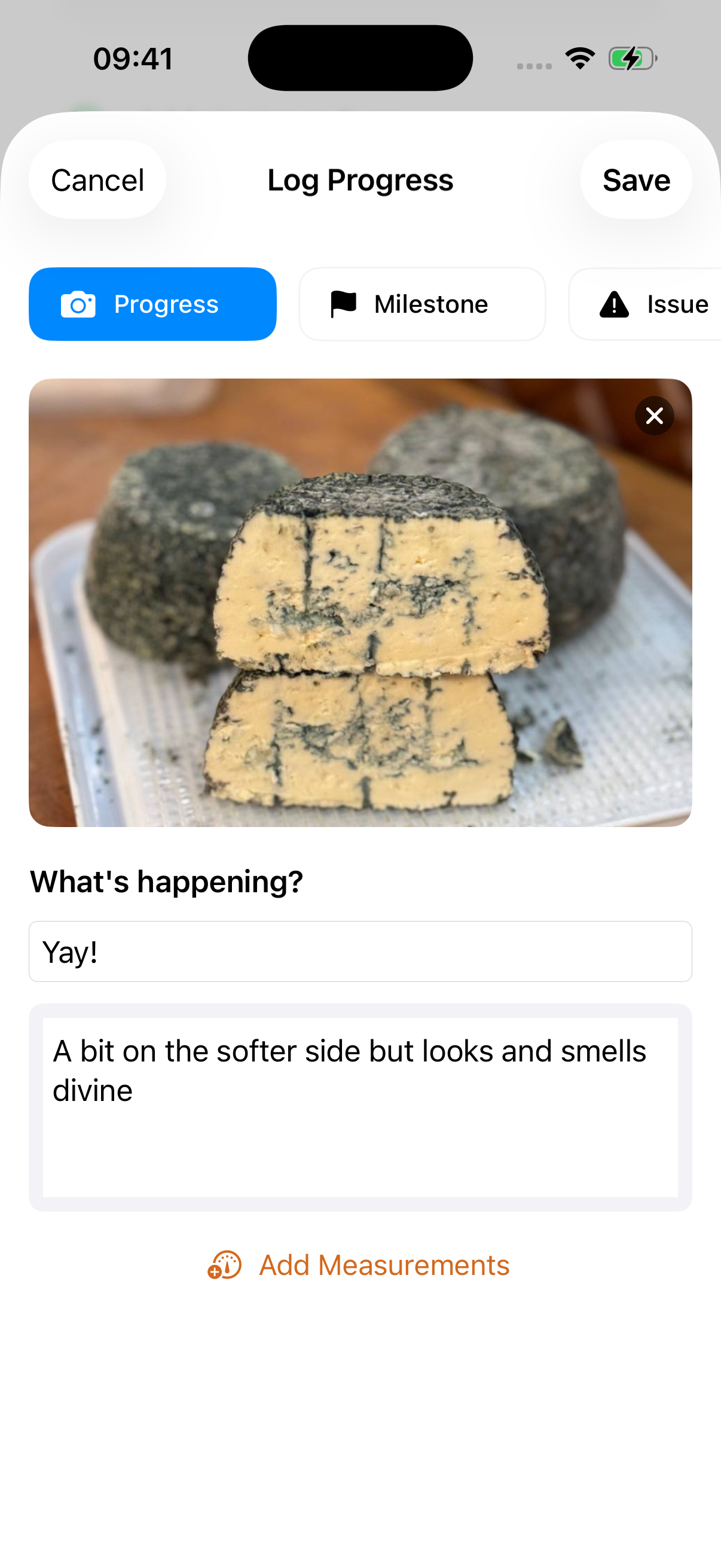Remove the attached cheese photo using the X
721x1568 pixels.
click(x=655, y=416)
